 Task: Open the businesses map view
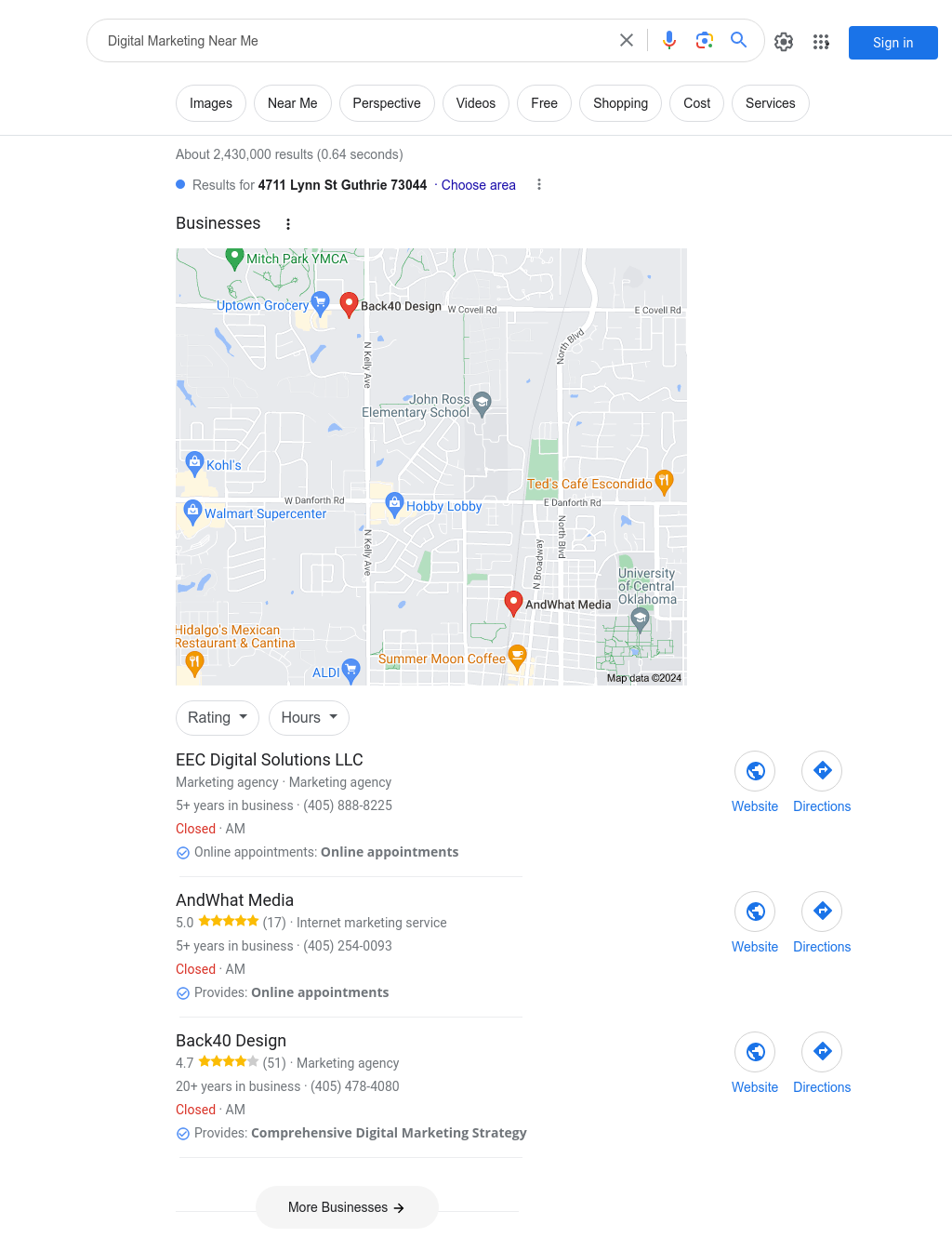pos(431,467)
